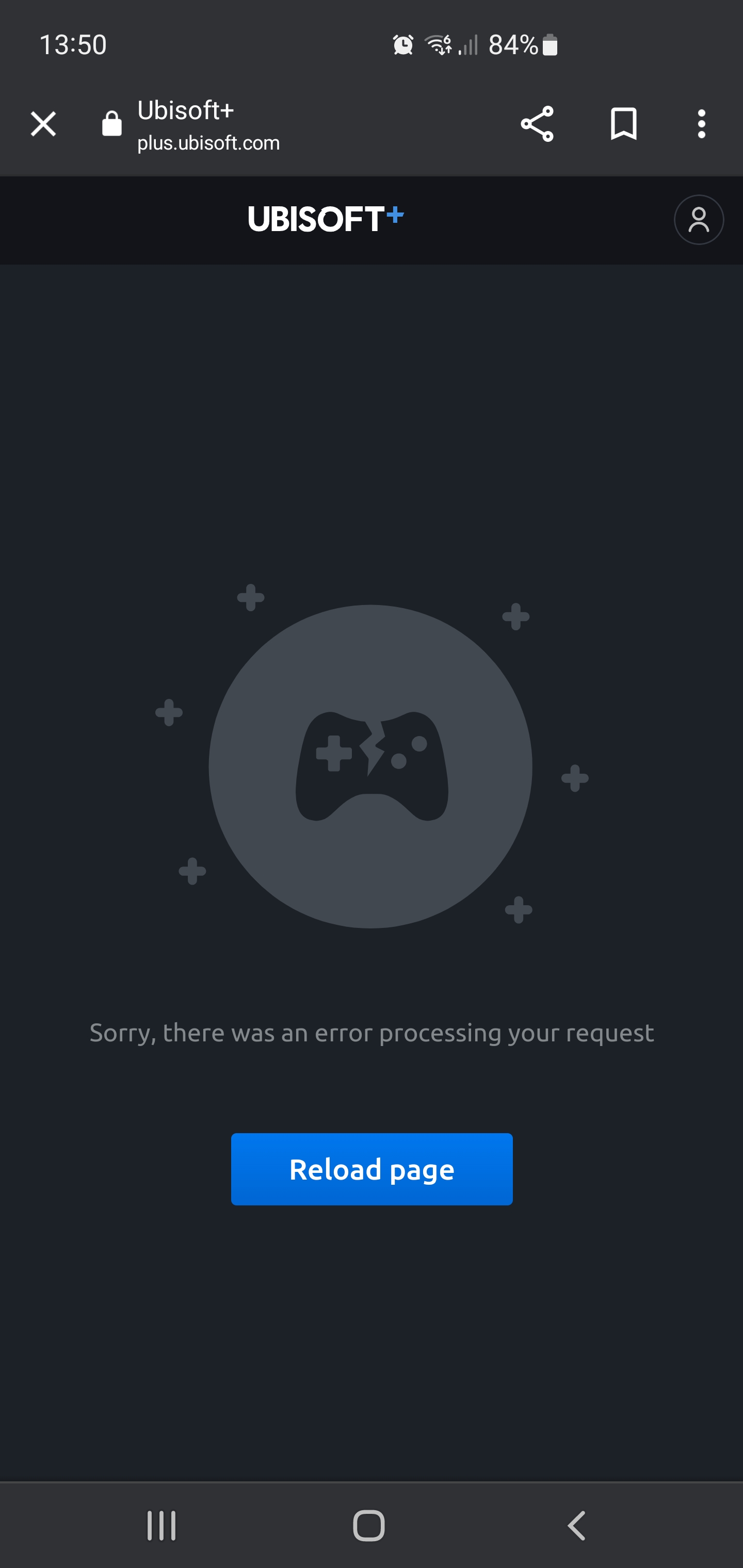Tap the Reload page button
743x1568 pixels.
coord(372,1169)
